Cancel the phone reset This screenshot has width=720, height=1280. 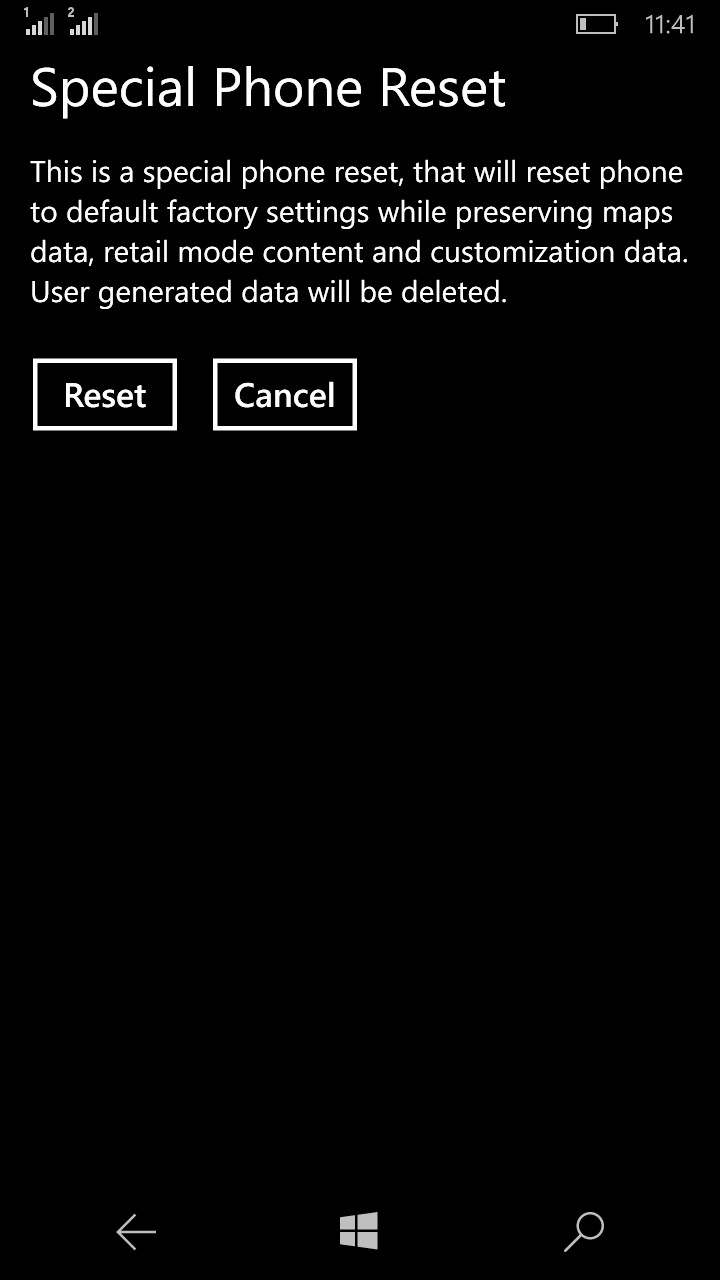click(x=285, y=395)
